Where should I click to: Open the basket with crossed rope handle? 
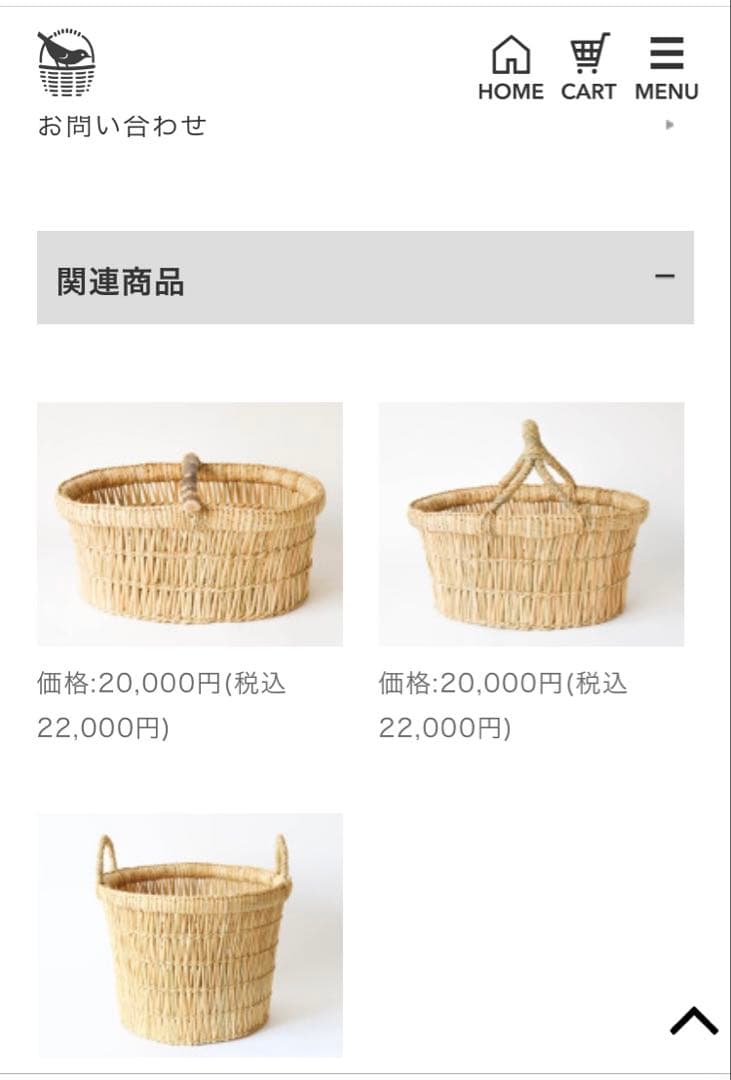click(x=531, y=524)
